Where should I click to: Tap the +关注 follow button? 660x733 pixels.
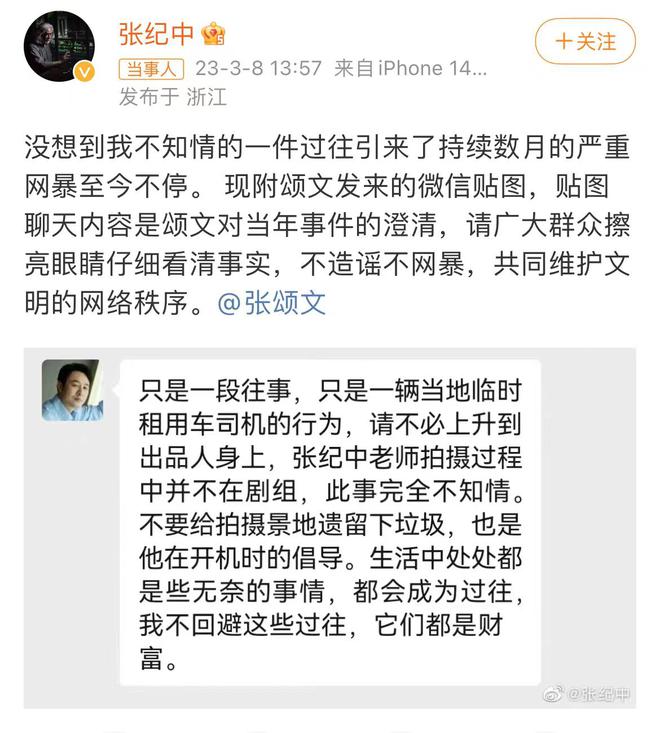point(585,42)
